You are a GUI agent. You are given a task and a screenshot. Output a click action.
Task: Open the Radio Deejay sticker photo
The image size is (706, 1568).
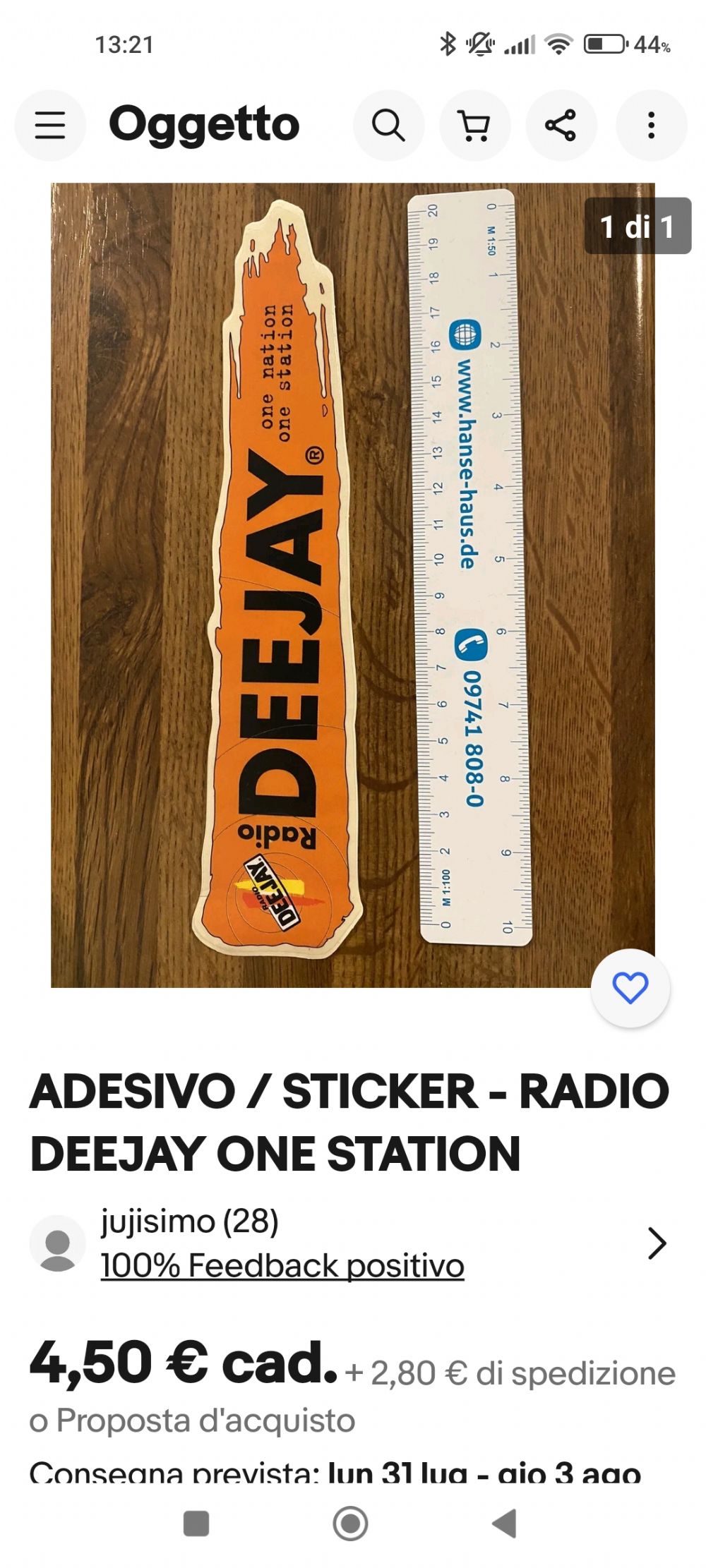(352, 584)
